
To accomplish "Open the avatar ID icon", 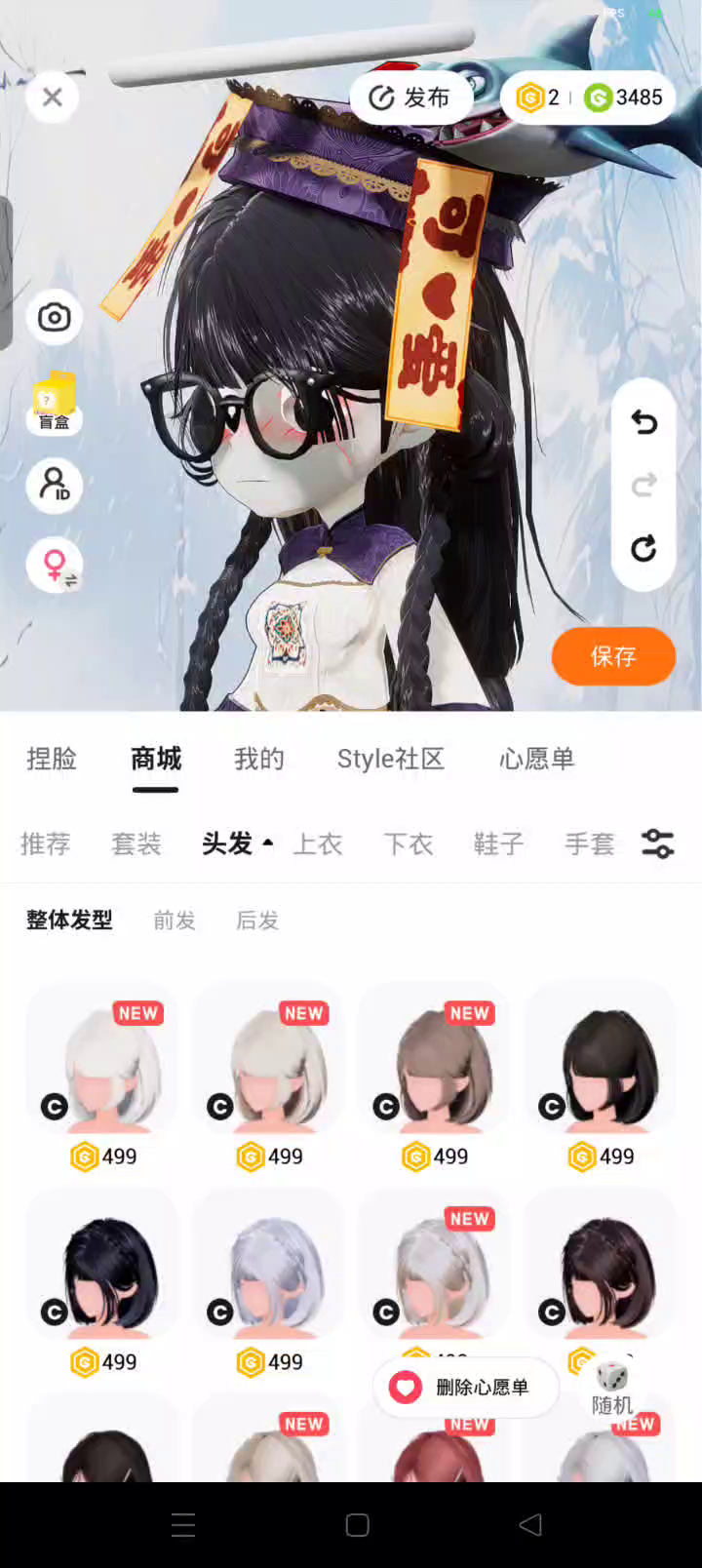I will click(x=54, y=484).
